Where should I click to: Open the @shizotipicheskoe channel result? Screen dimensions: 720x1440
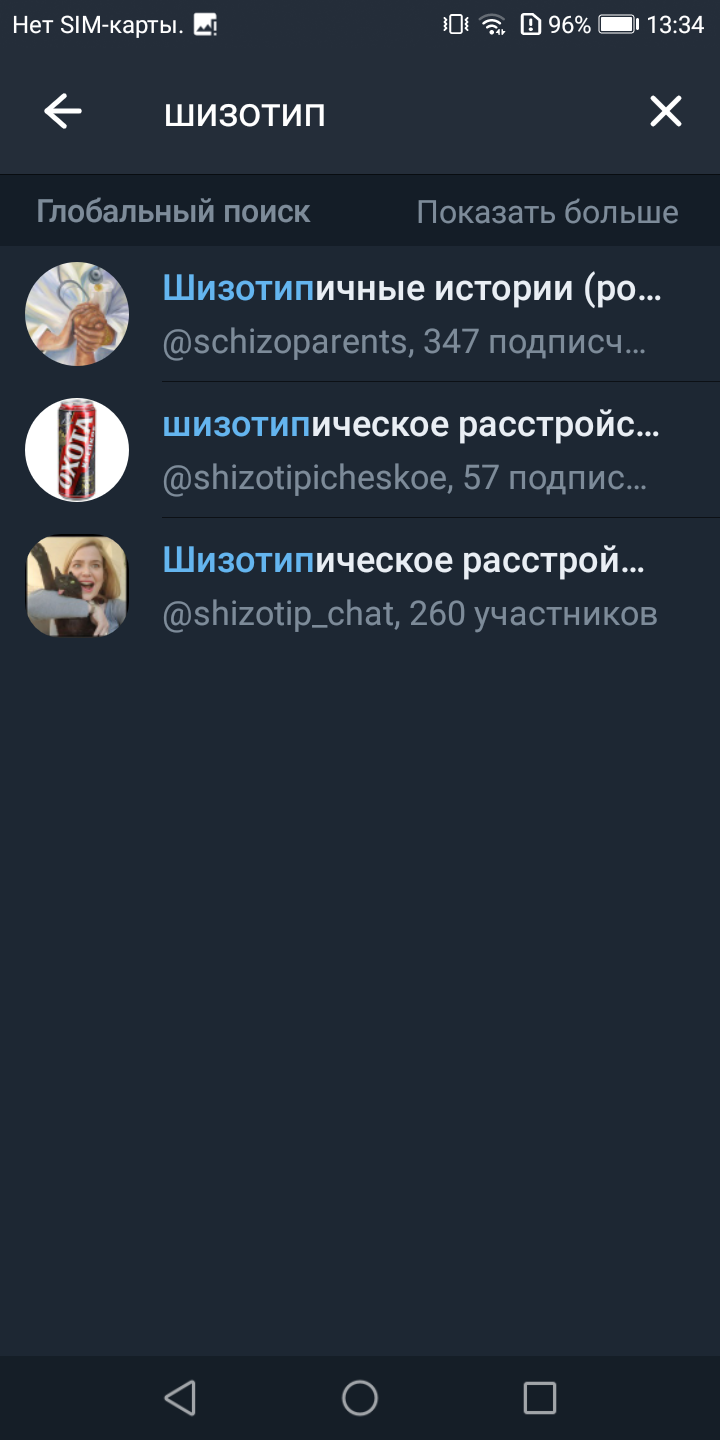tap(360, 450)
